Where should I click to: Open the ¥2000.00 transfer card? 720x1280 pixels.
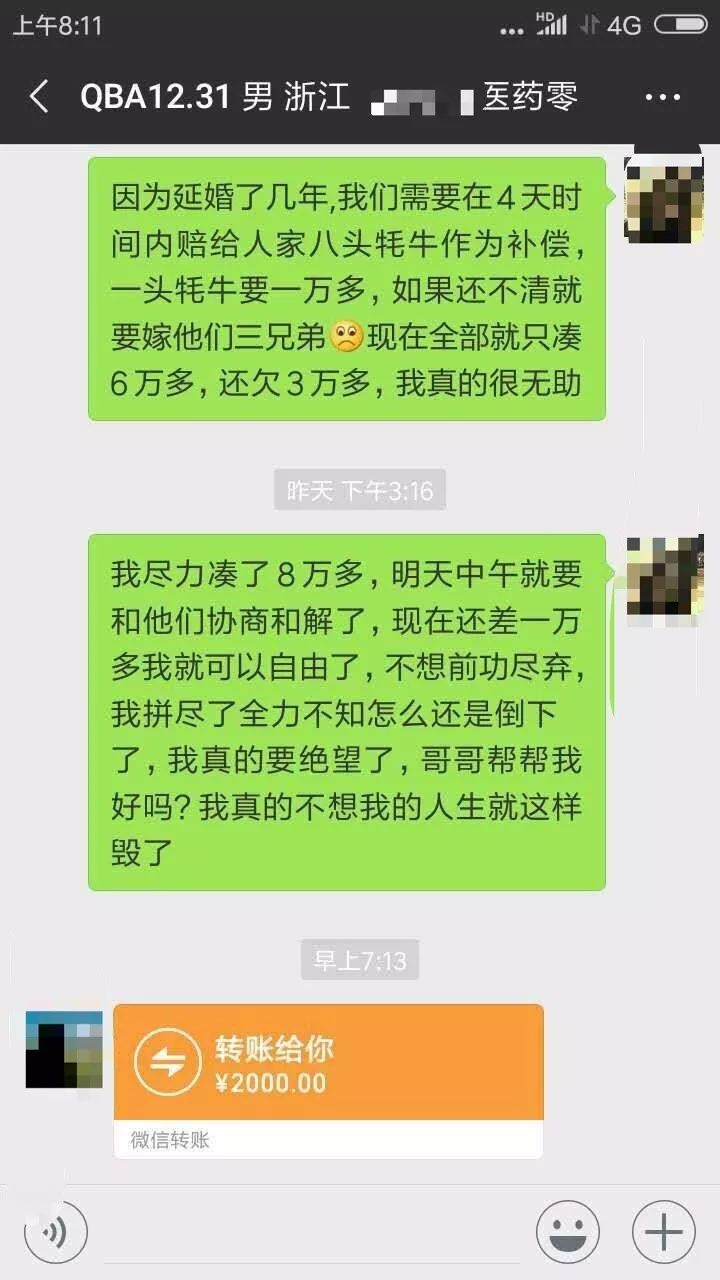click(x=328, y=1065)
